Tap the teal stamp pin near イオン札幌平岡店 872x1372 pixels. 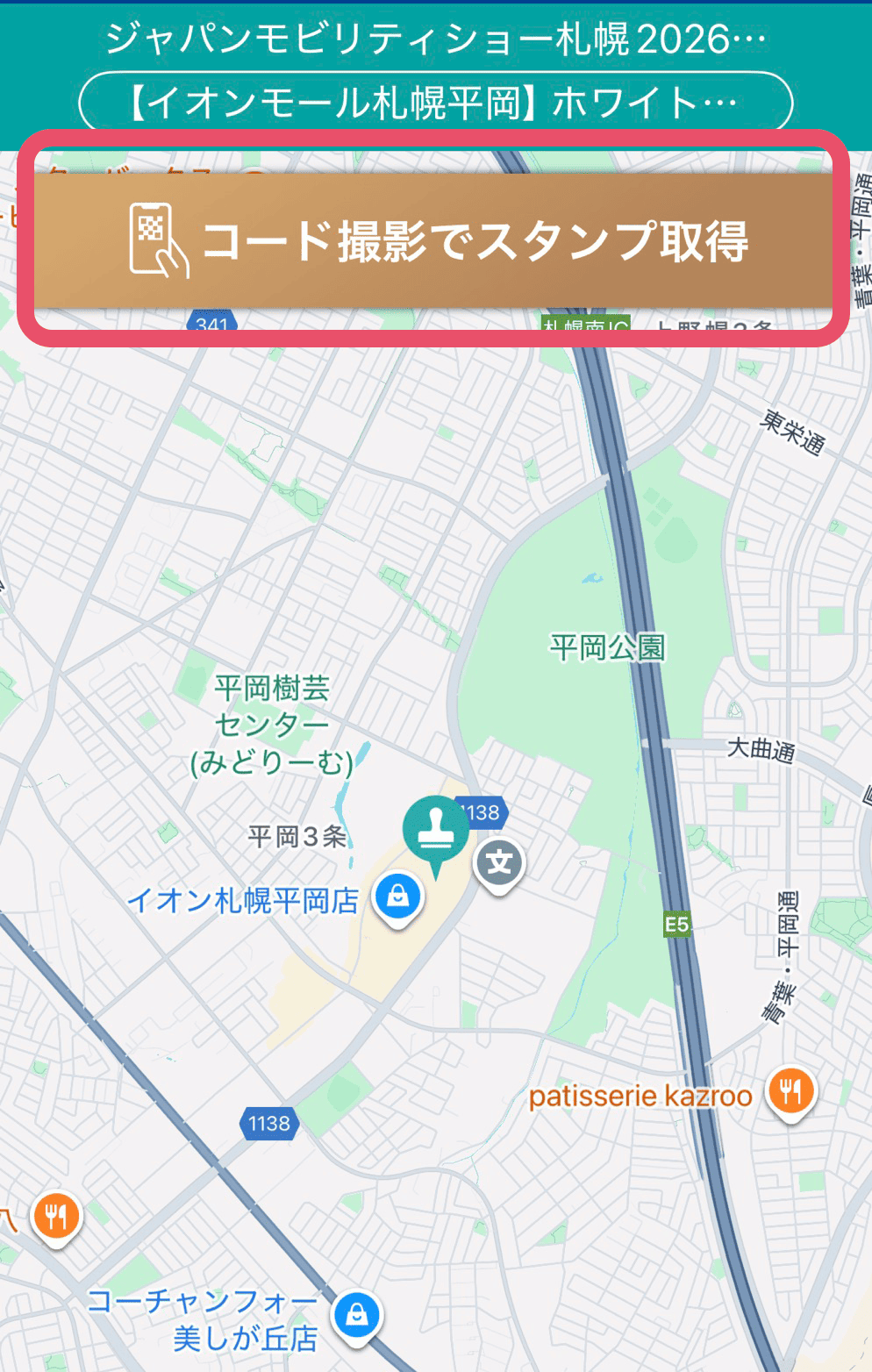(x=436, y=829)
